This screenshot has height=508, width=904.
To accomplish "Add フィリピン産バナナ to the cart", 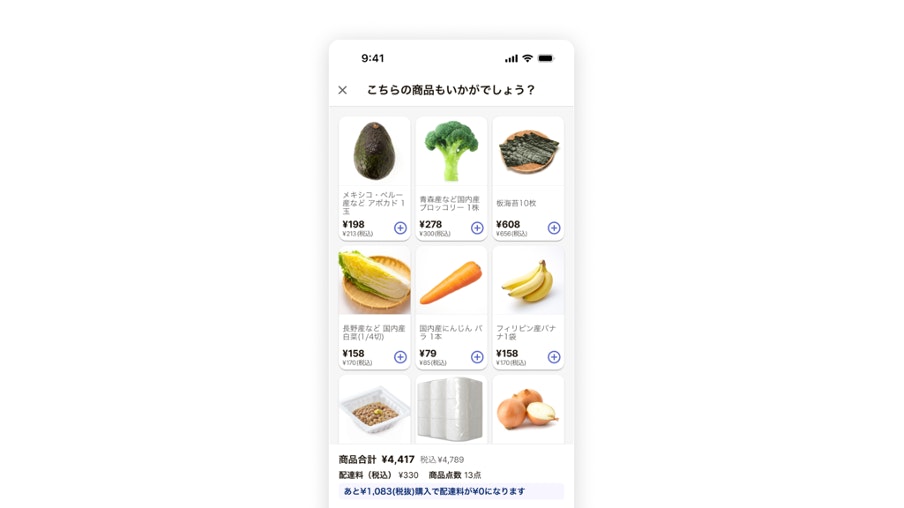I will point(554,357).
